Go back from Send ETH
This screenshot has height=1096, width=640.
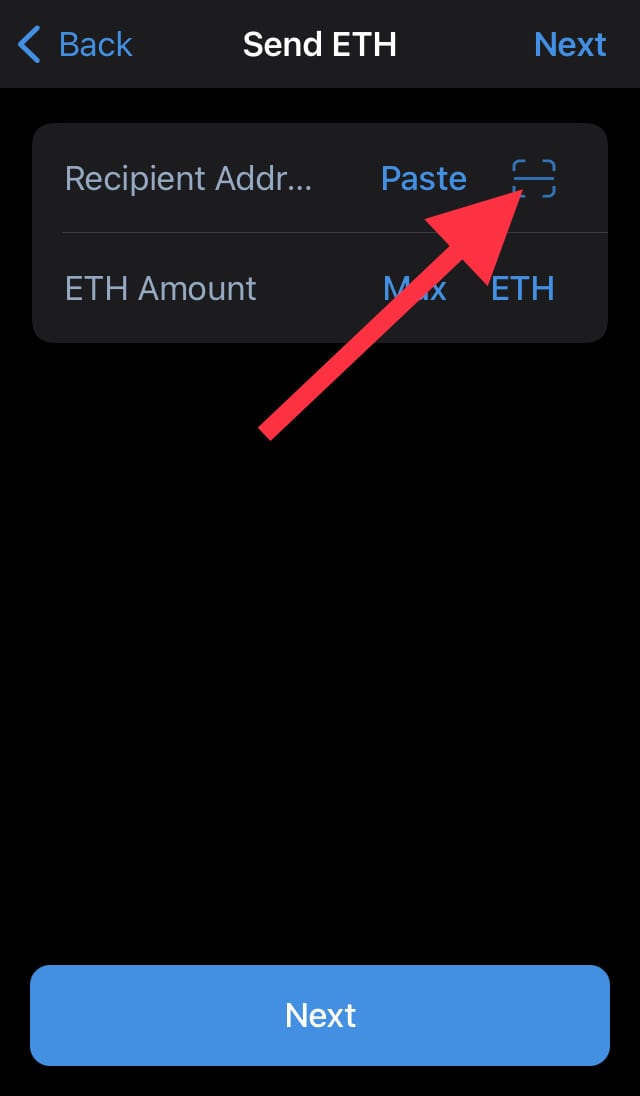point(75,45)
